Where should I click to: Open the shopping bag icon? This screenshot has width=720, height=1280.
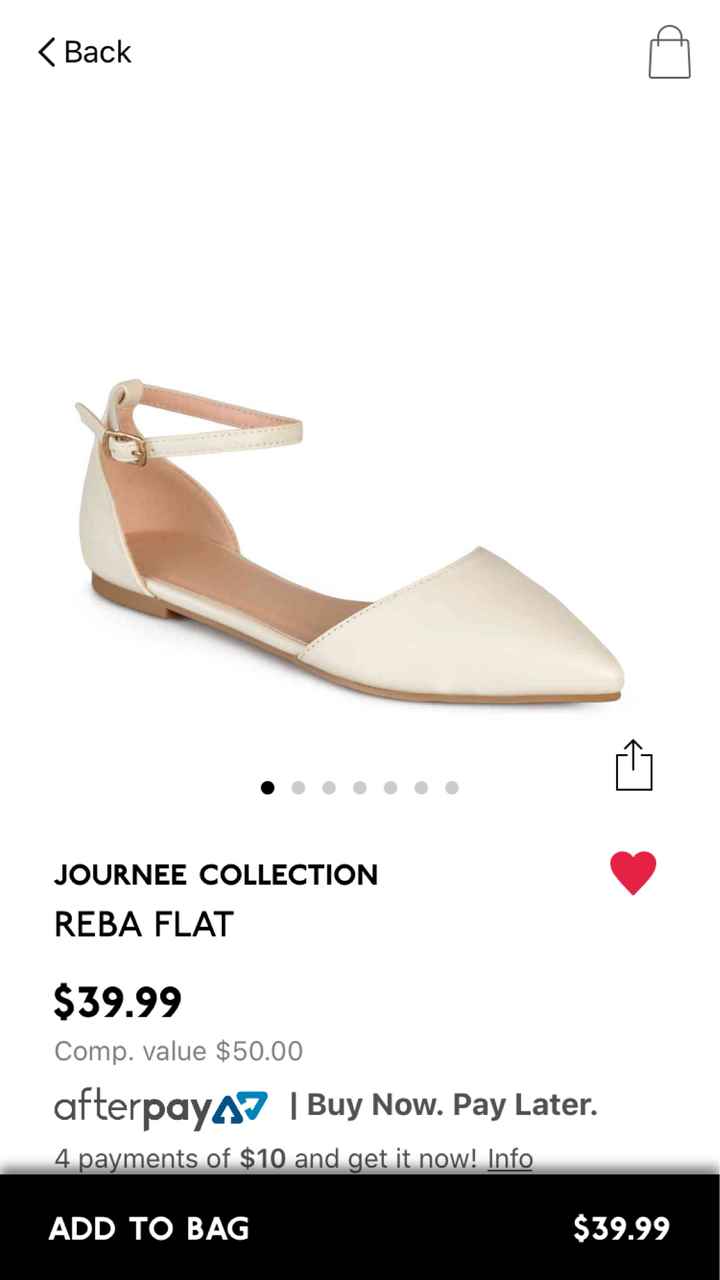(x=671, y=54)
